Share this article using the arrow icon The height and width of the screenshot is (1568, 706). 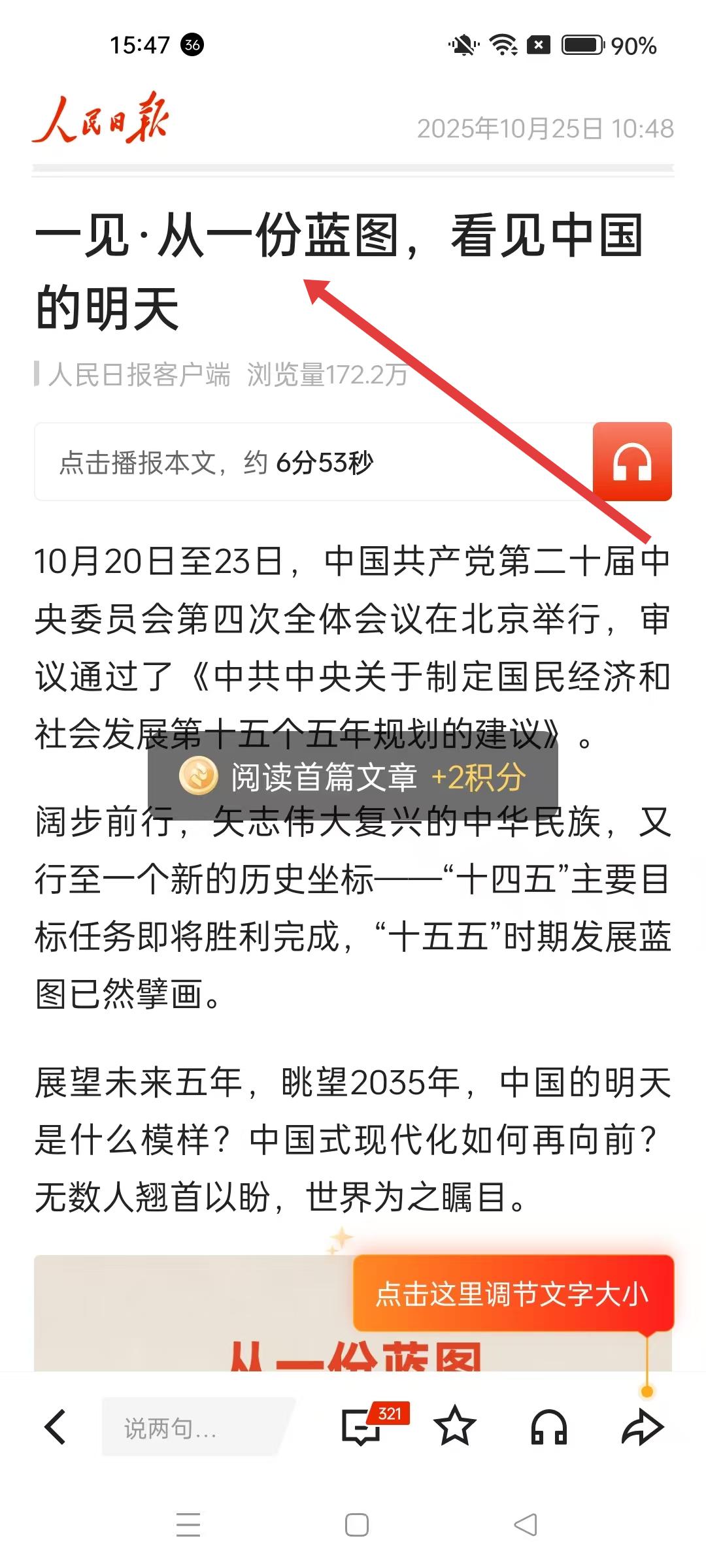point(642,1427)
